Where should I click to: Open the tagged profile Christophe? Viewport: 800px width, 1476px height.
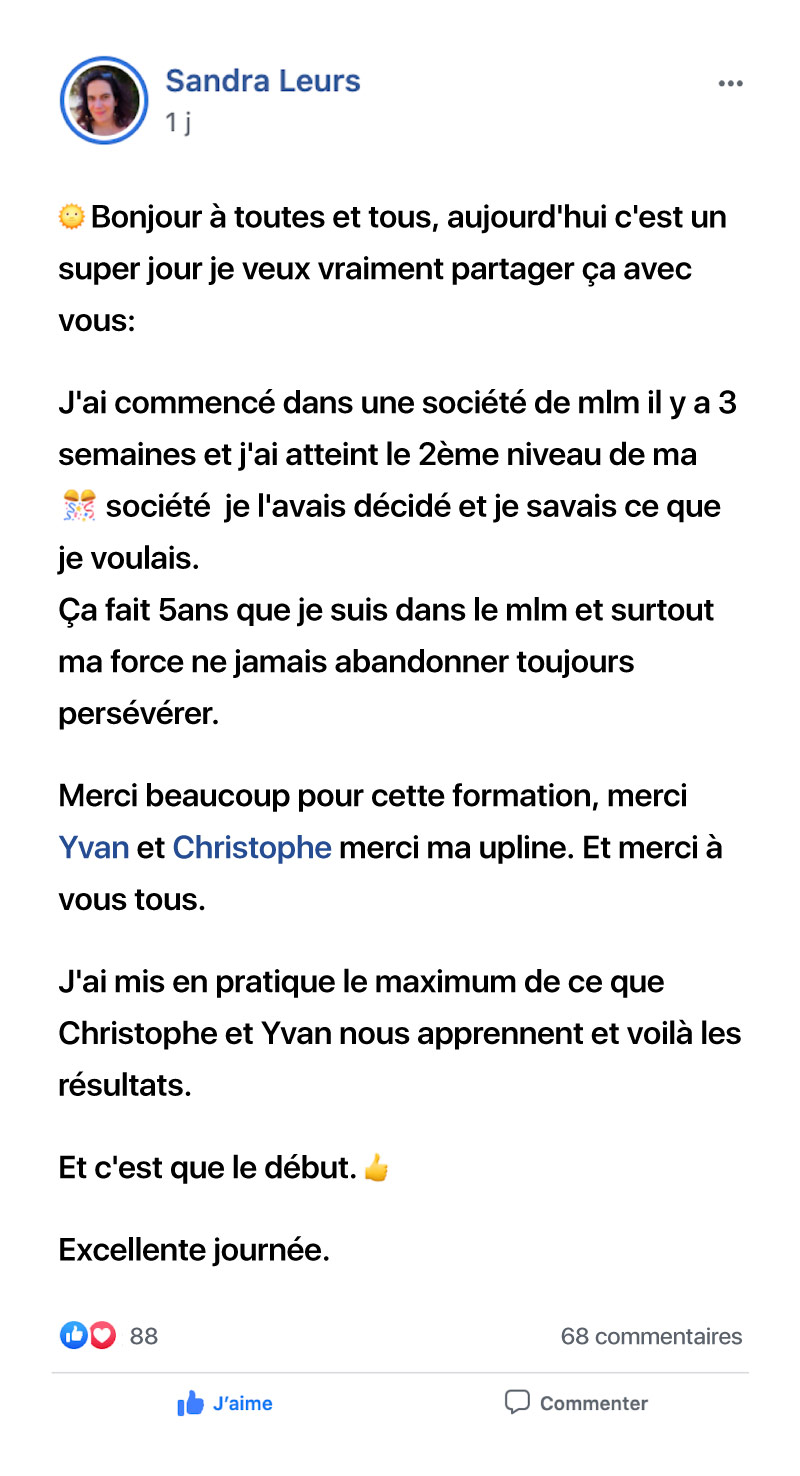coord(252,848)
